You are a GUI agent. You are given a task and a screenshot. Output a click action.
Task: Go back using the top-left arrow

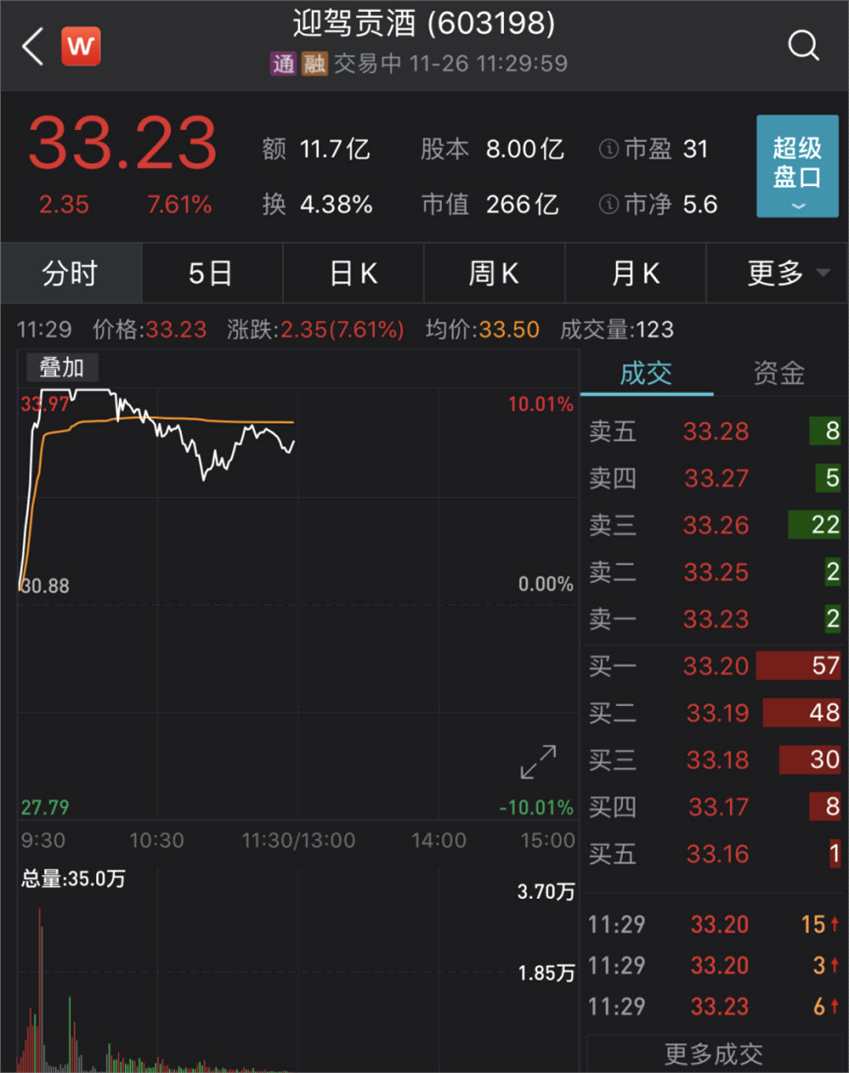(32, 46)
